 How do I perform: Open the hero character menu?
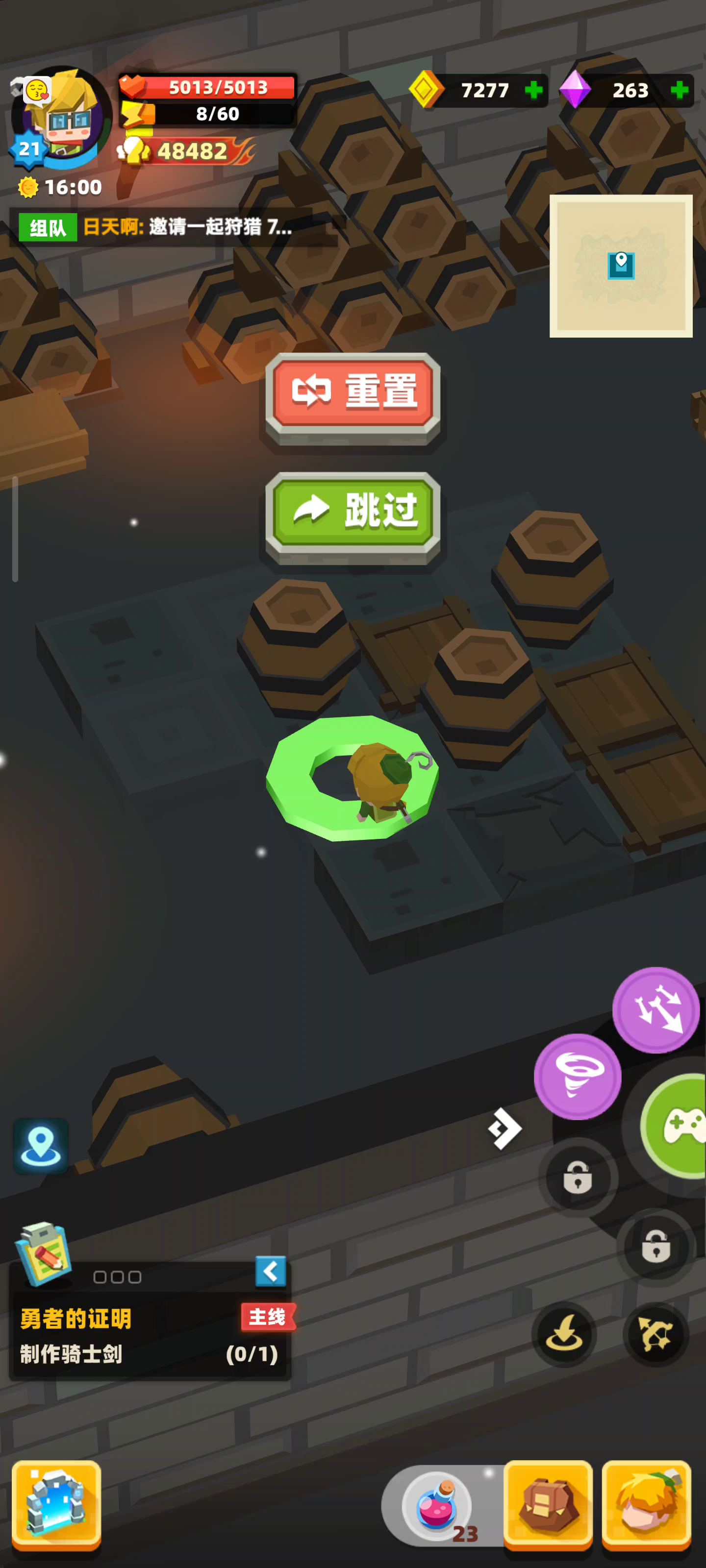click(x=646, y=1504)
